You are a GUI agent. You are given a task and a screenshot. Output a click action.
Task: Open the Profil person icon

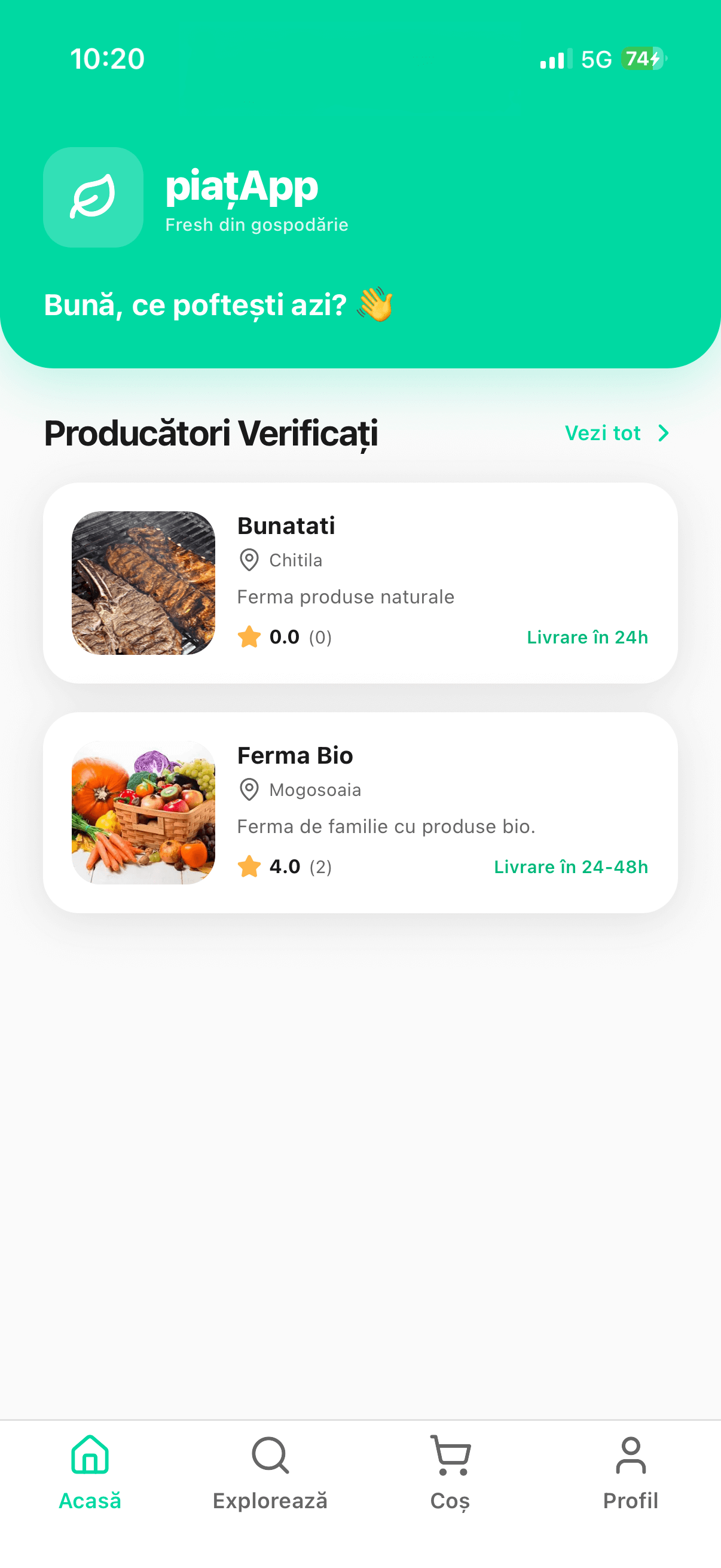[x=631, y=1455]
